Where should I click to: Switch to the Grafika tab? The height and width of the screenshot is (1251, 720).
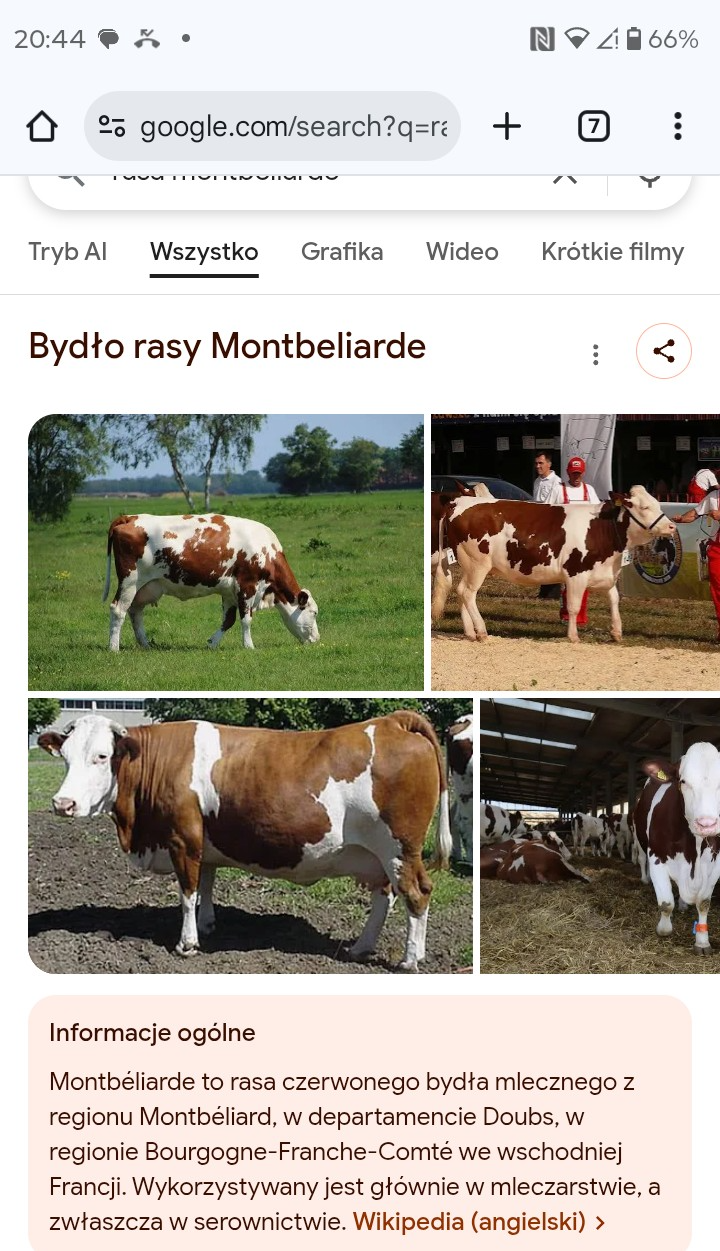click(x=342, y=251)
